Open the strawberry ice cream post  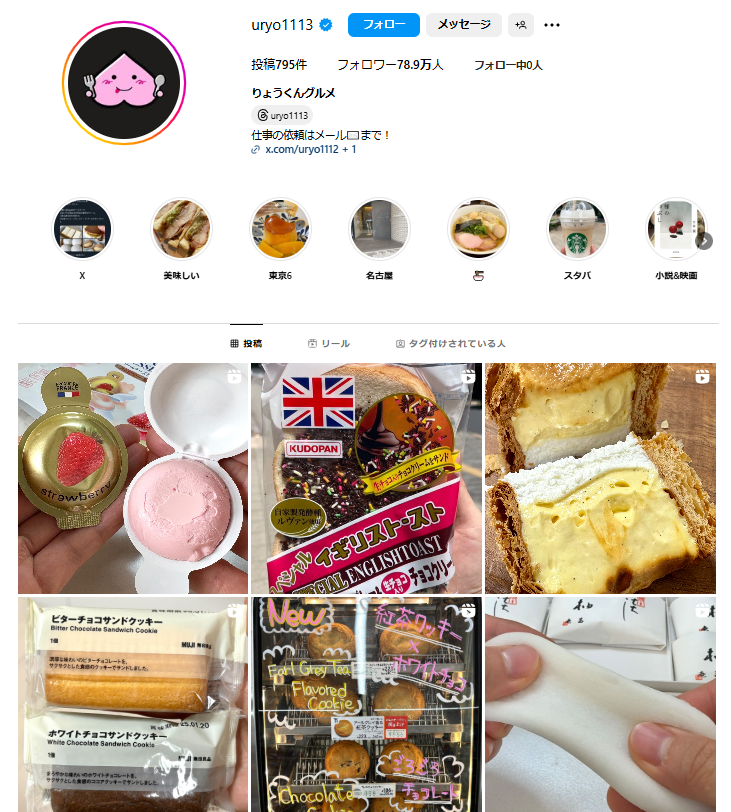(133, 478)
